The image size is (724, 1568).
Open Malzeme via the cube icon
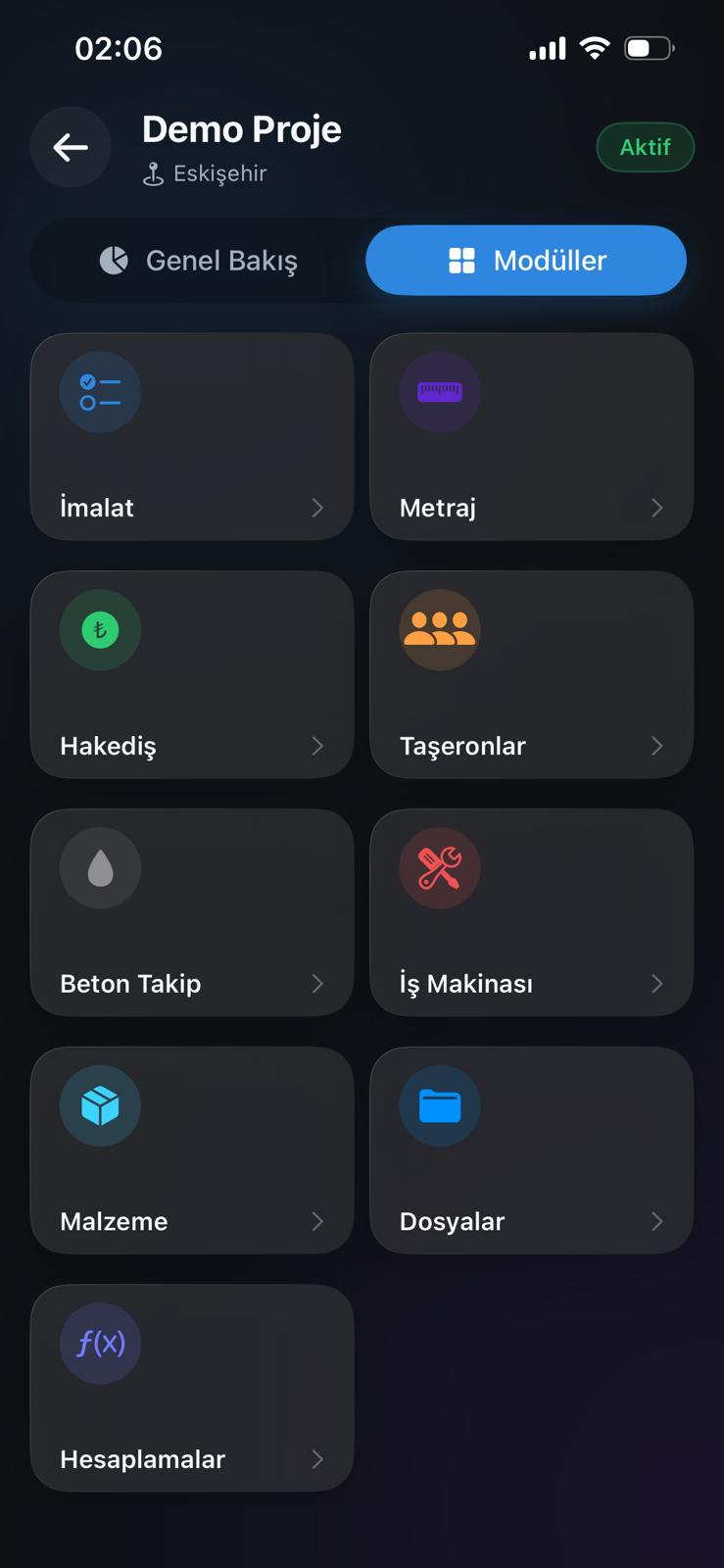(100, 1105)
